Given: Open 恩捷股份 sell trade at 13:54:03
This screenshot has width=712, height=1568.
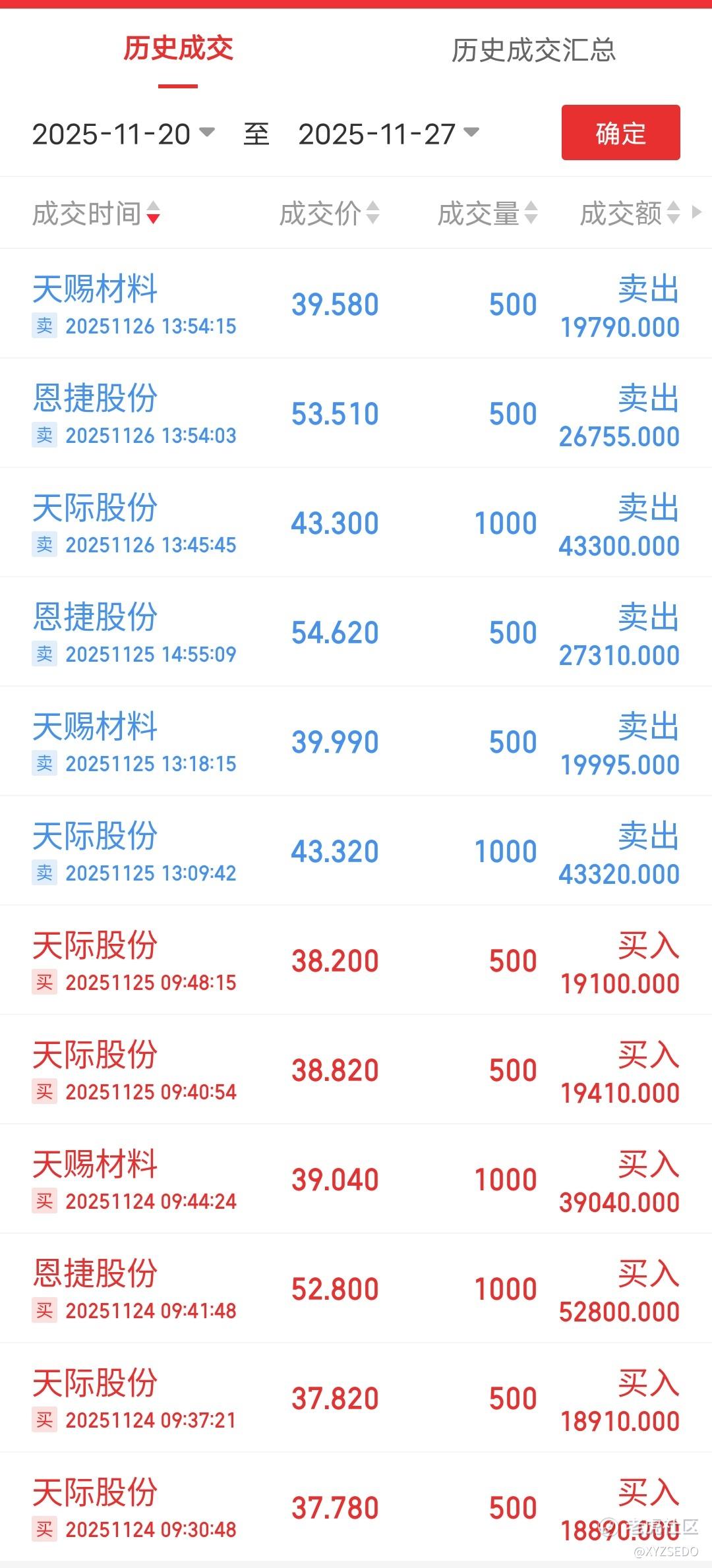Looking at the screenshot, I should tap(356, 413).
